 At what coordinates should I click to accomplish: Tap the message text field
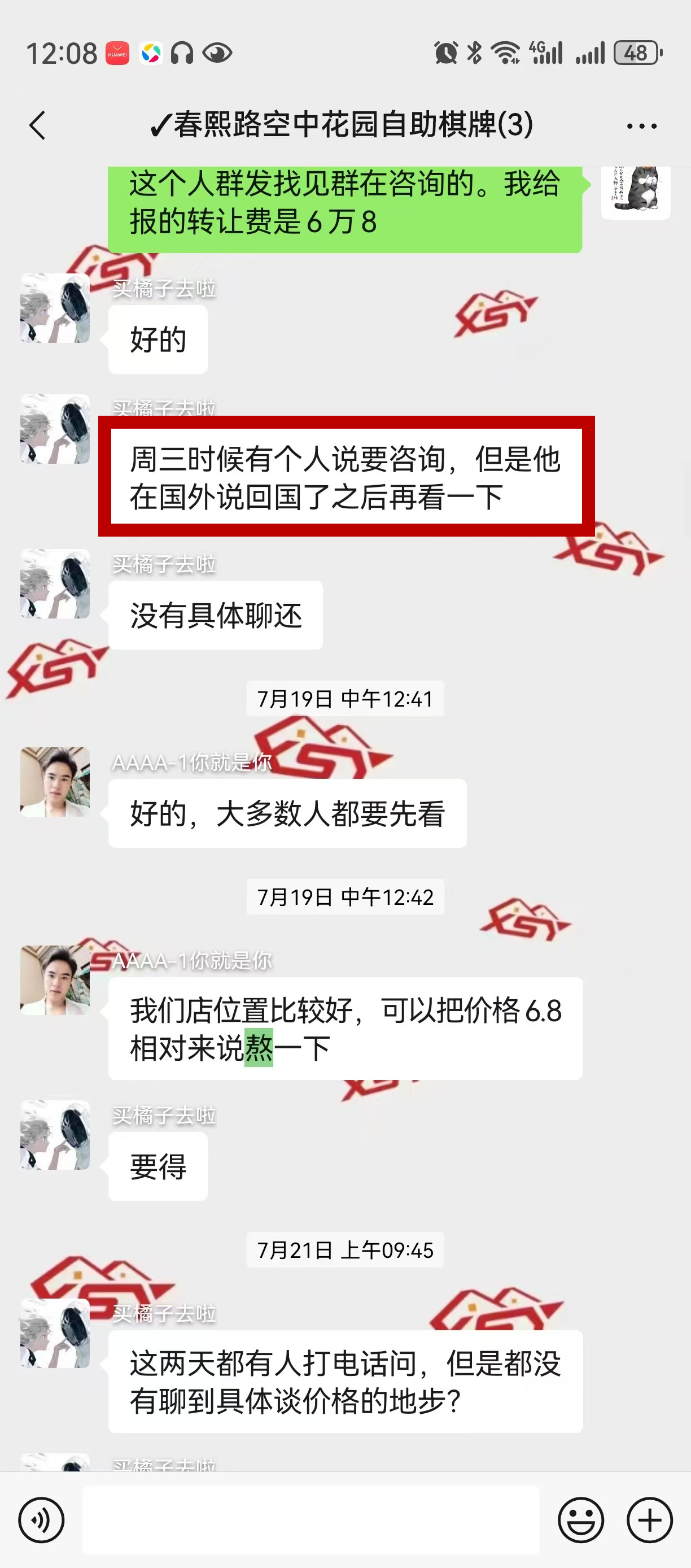(x=310, y=1520)
